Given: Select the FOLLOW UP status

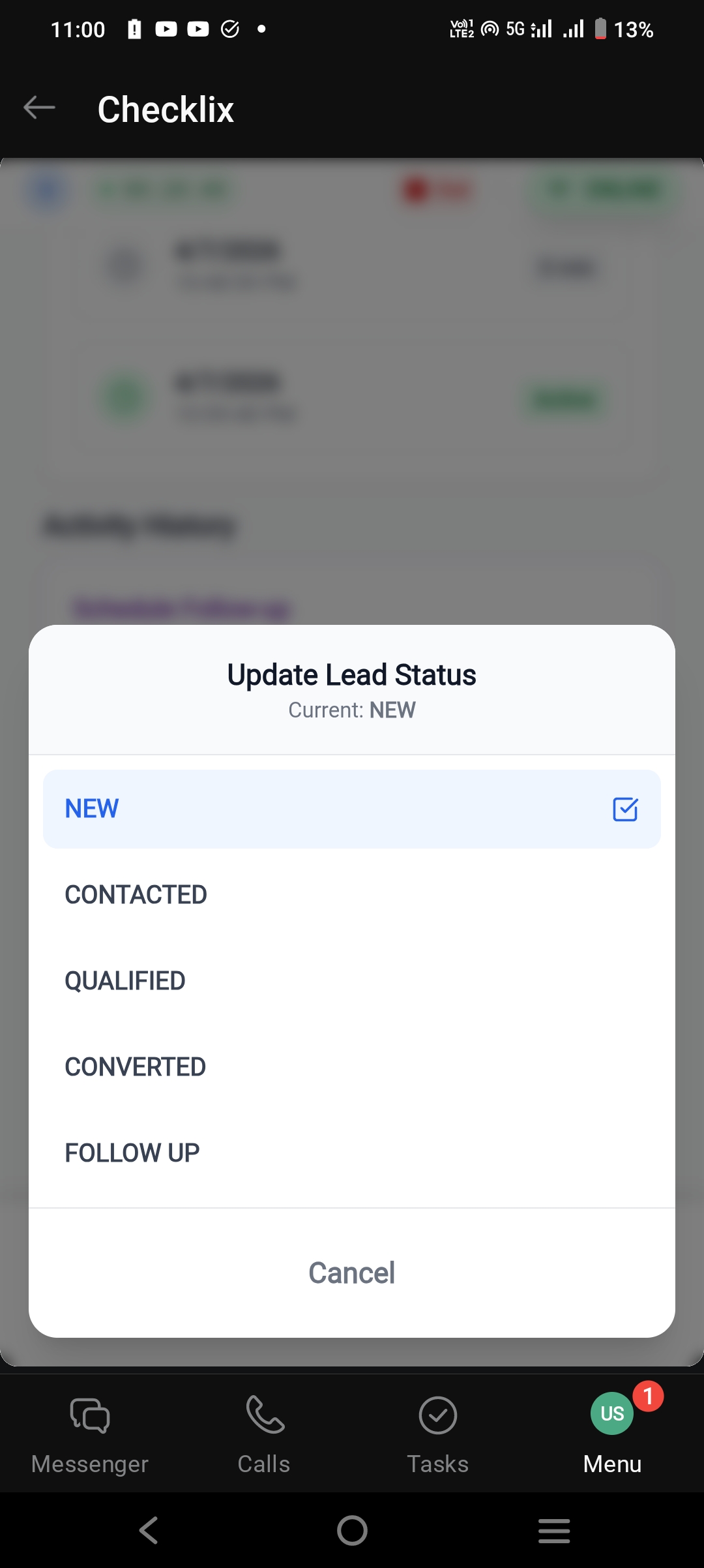Looking at the screenshot, I should [352, 1153].
